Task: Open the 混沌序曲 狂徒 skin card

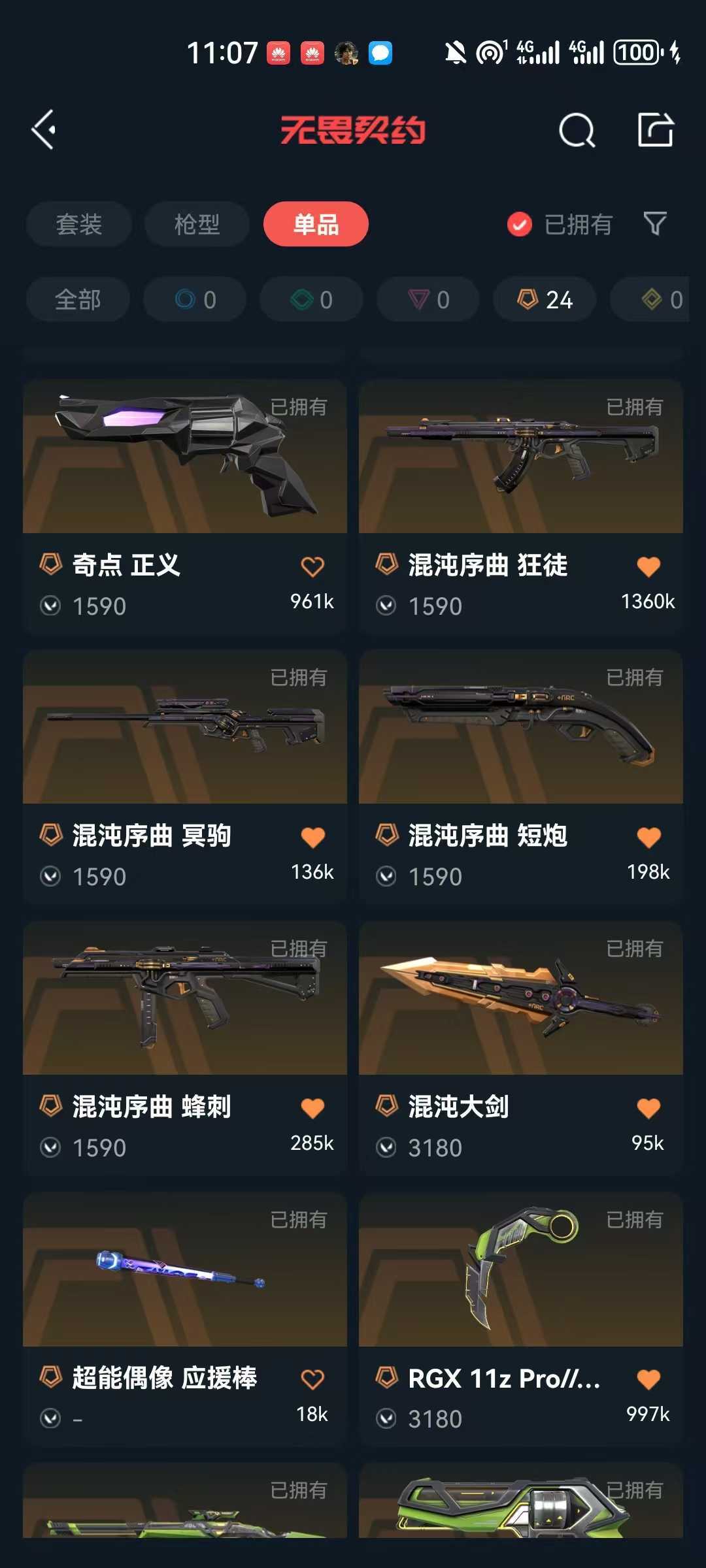Action: click(x=521, y=506)
